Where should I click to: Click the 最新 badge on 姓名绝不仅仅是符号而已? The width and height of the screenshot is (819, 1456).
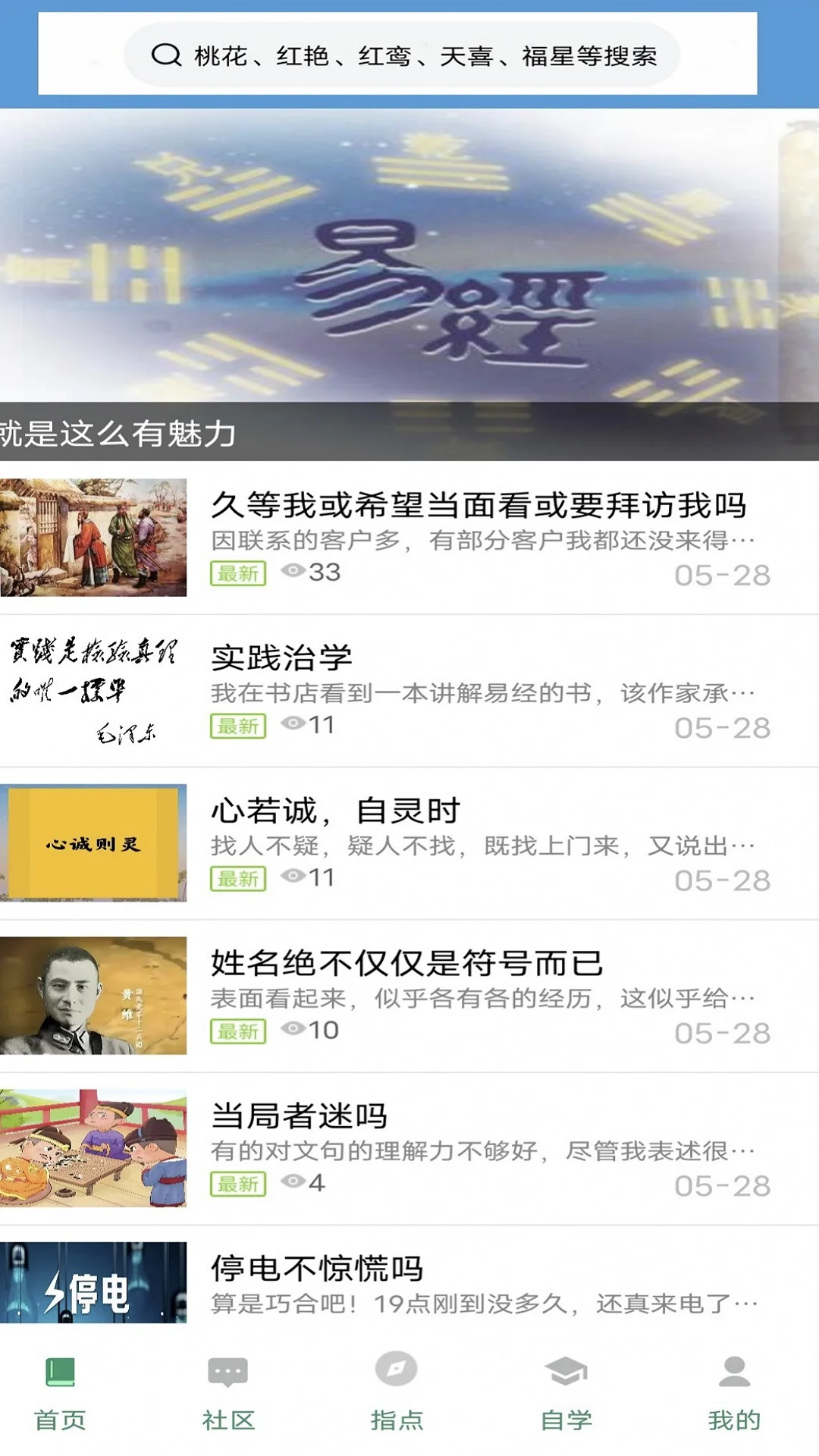(238, 1031)
